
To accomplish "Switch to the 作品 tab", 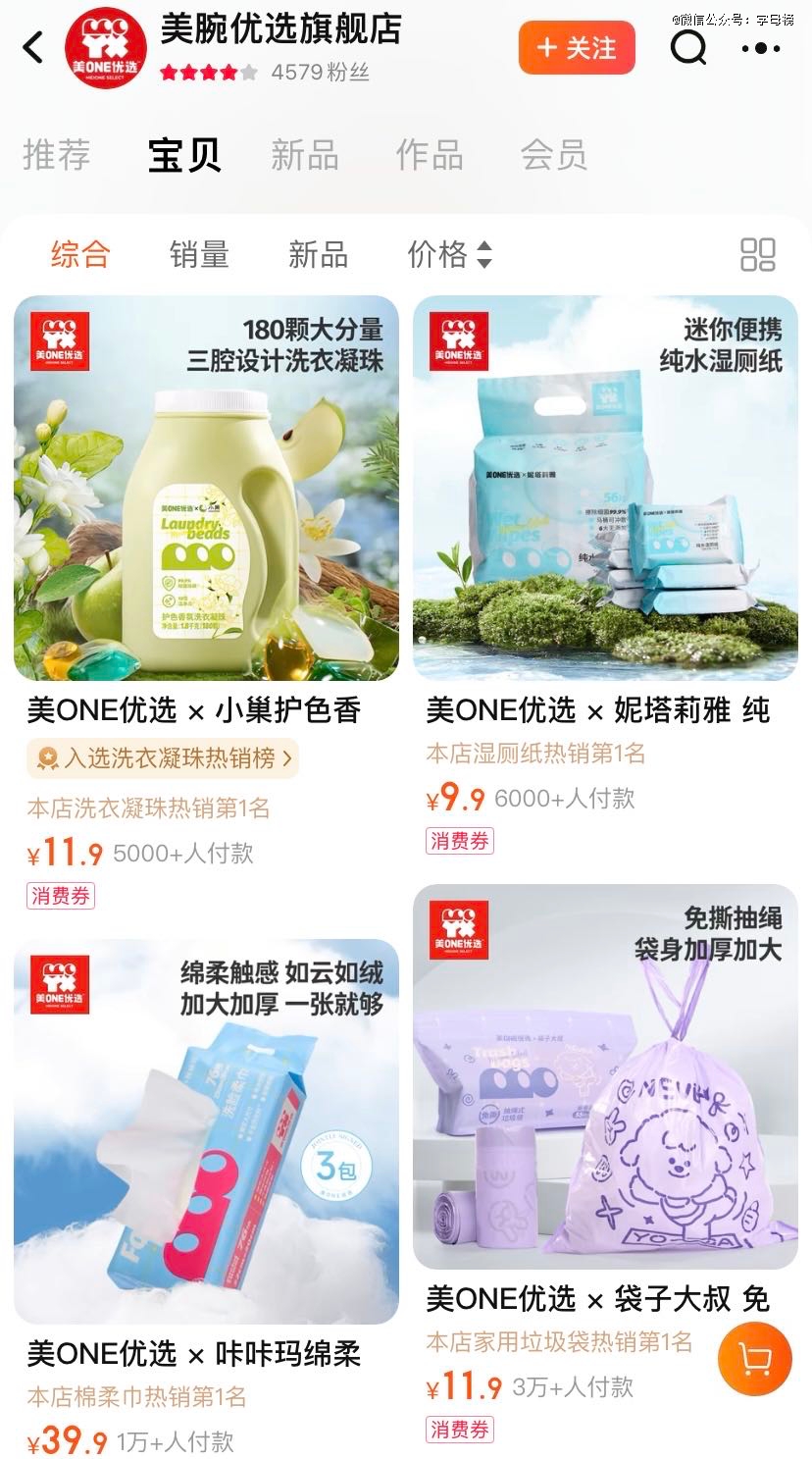I will pyautogui.click(x=429, y=155).
